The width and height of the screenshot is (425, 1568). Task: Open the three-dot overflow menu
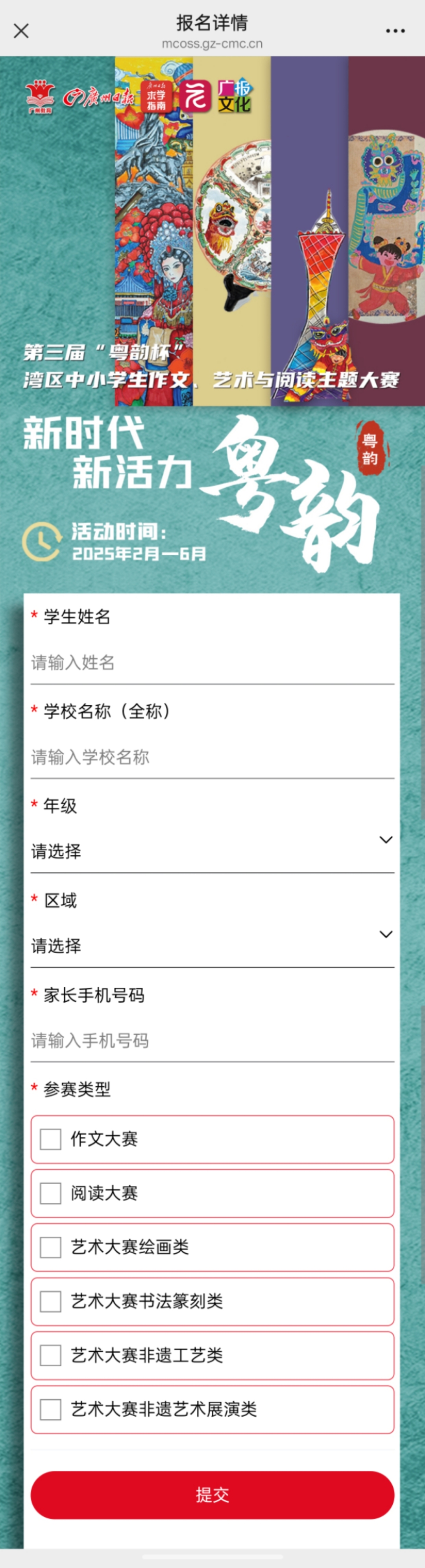point(395,31)
